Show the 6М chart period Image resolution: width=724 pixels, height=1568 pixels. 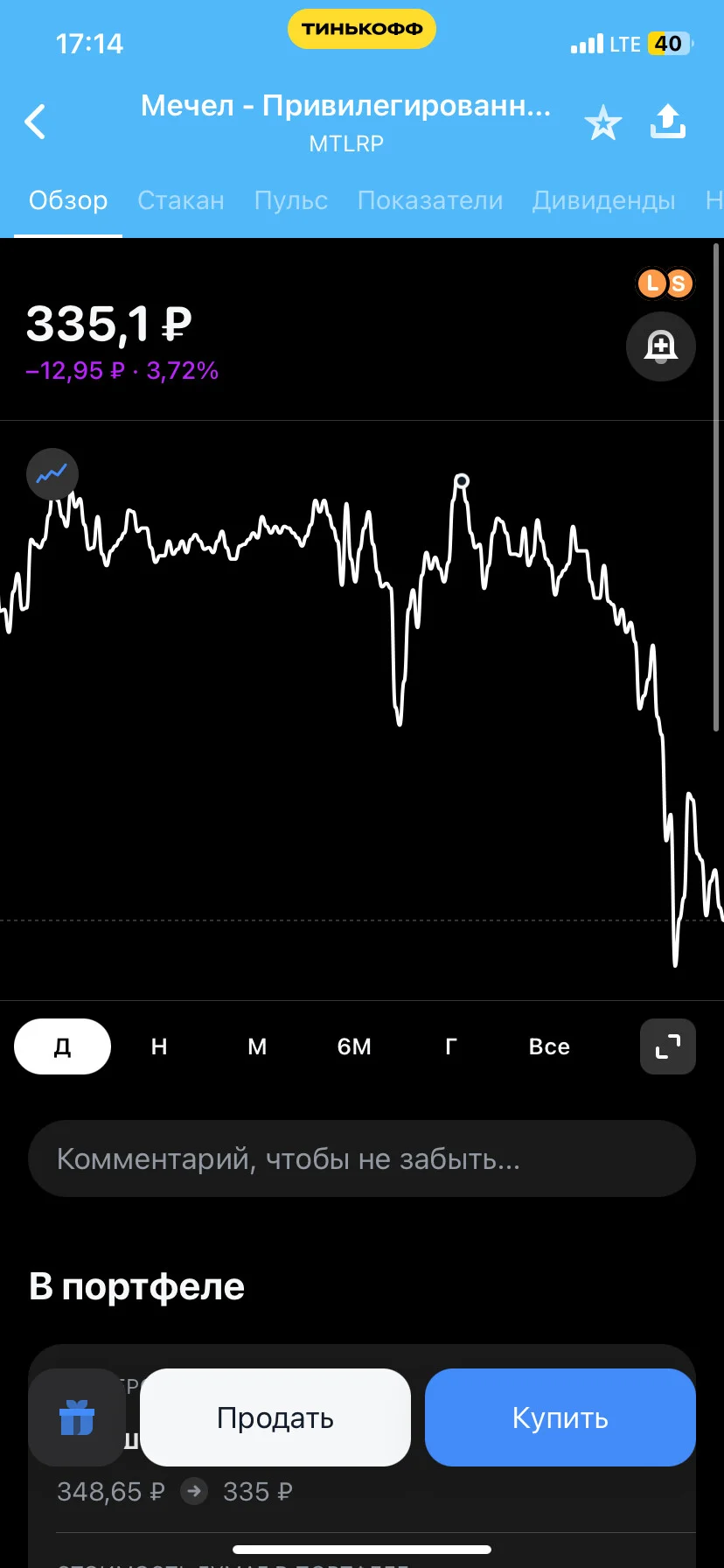354,1046
